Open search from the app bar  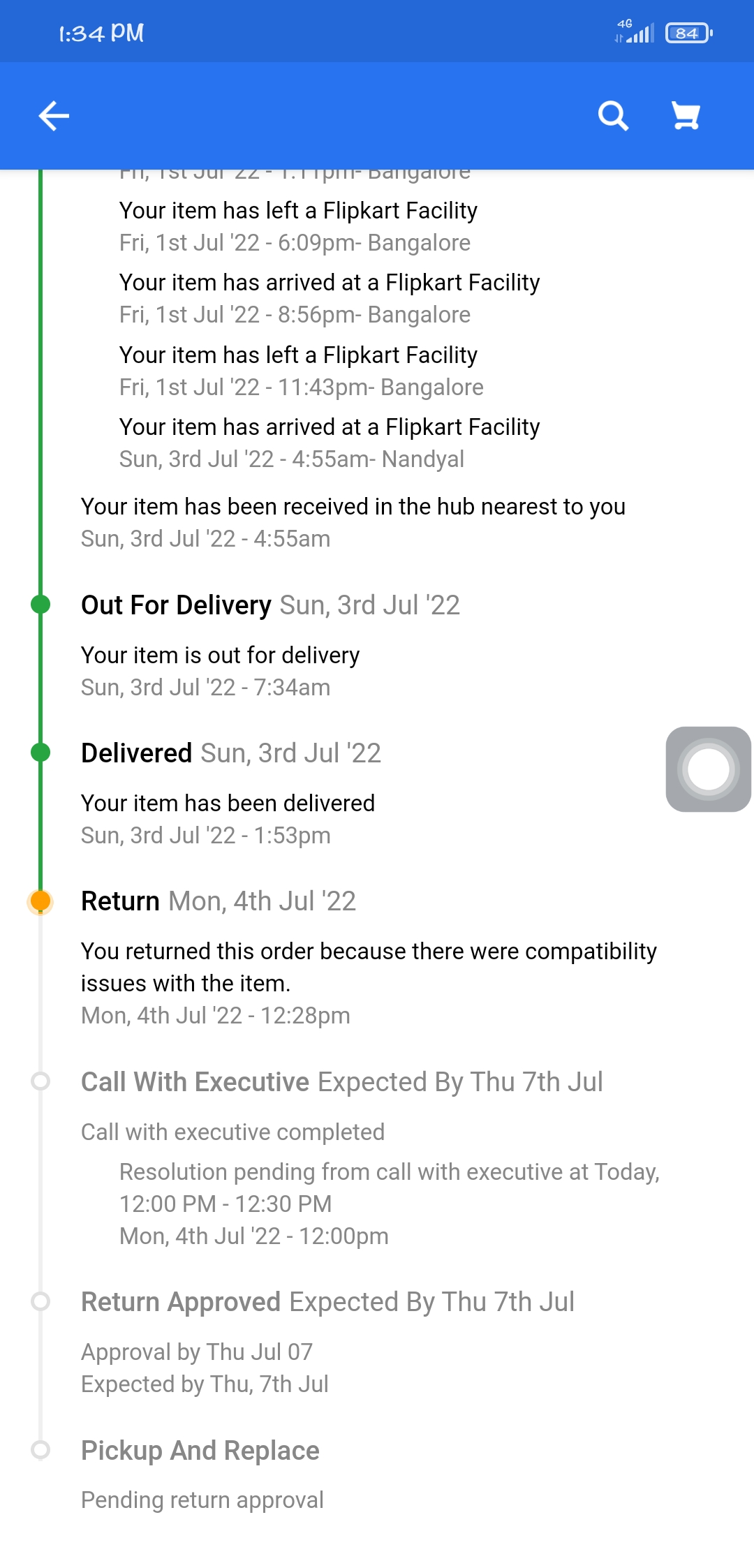point(613,116)
